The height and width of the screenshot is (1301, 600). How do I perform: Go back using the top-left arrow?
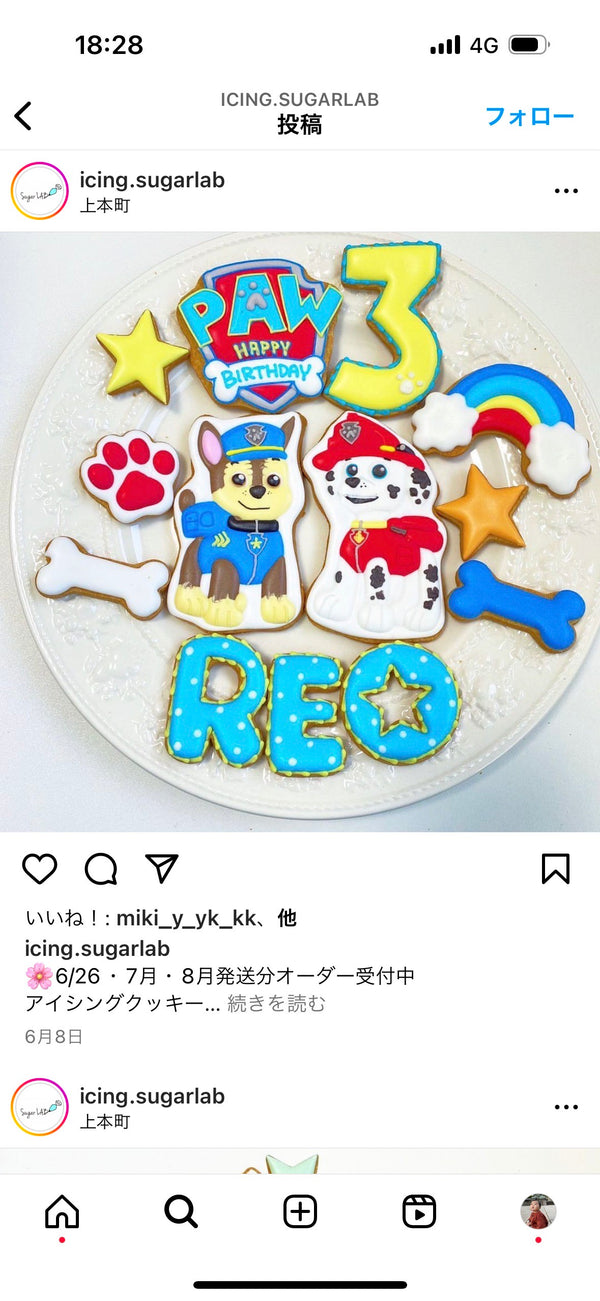coord(24,116)
